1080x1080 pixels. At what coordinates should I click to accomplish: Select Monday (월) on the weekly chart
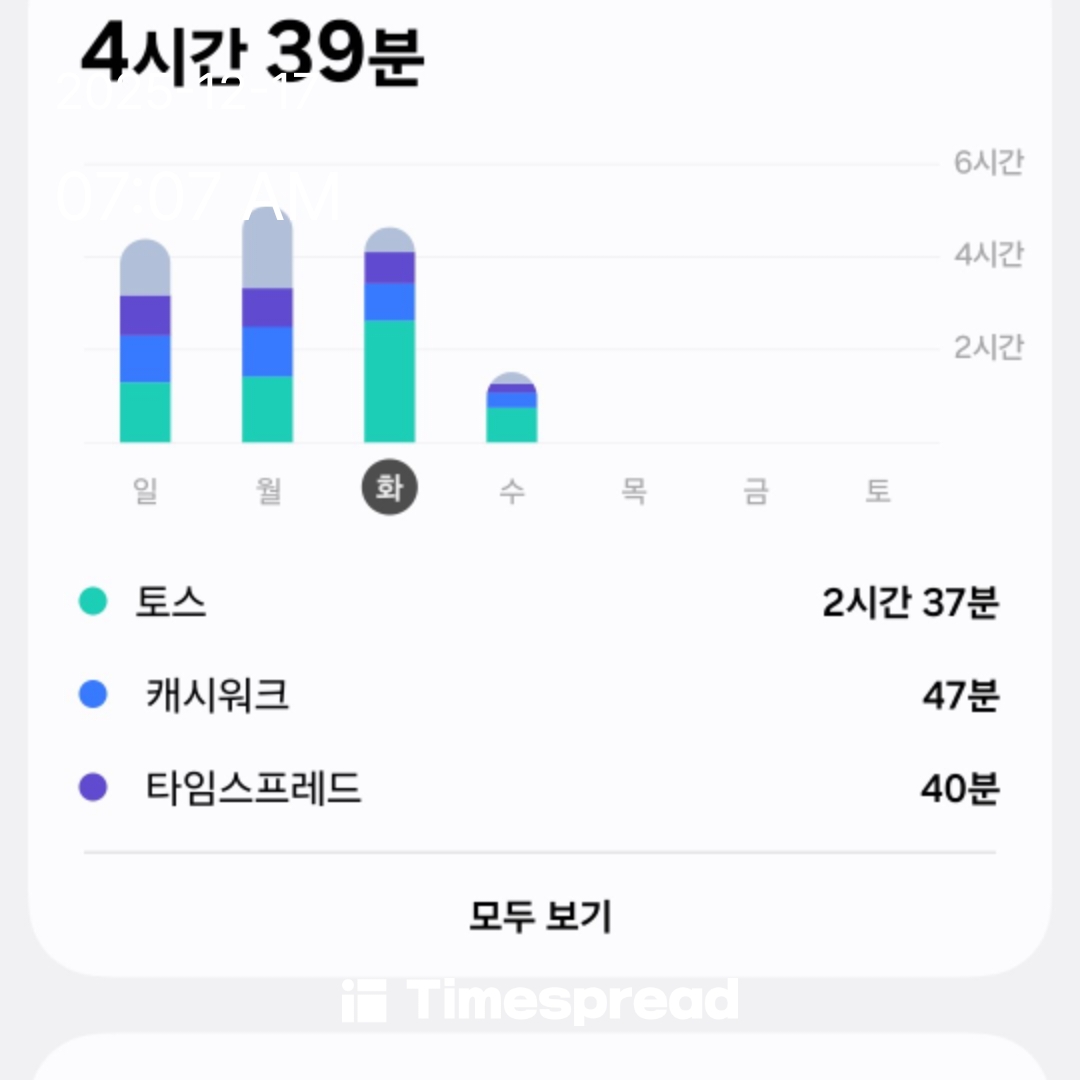[268, 490]
